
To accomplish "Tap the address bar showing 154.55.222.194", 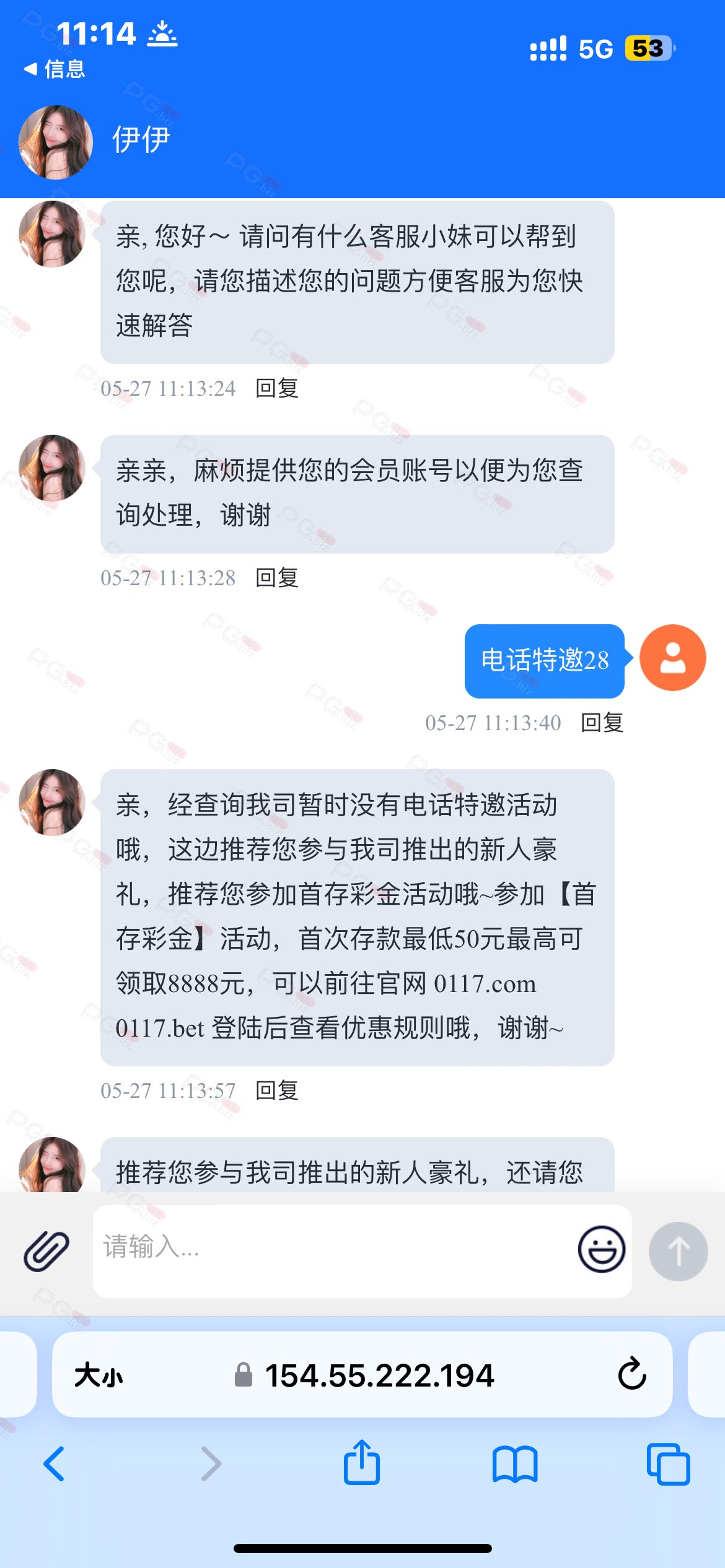I will (x=363, y=1375).
